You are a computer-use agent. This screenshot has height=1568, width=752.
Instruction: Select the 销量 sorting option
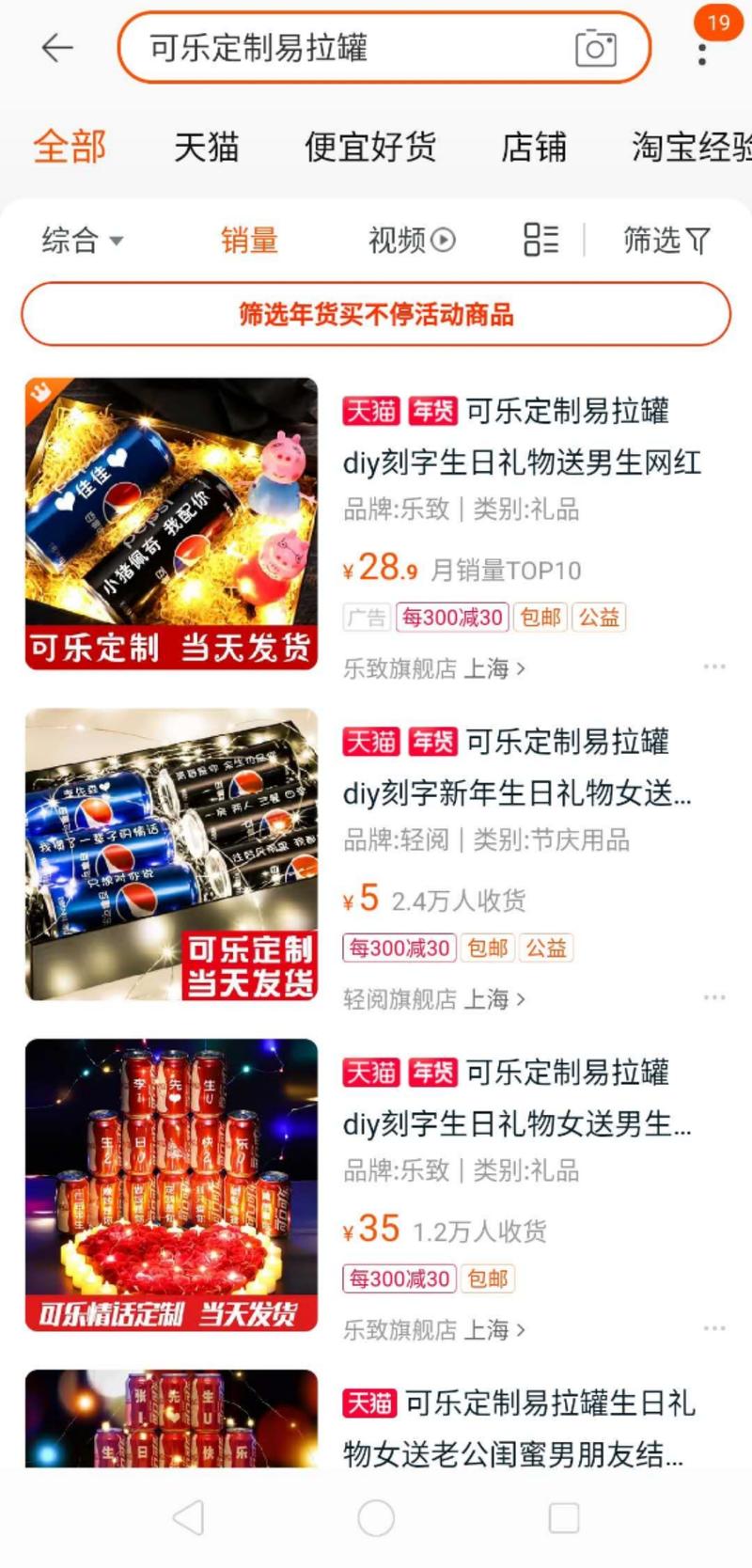click(x=250, y=240)
